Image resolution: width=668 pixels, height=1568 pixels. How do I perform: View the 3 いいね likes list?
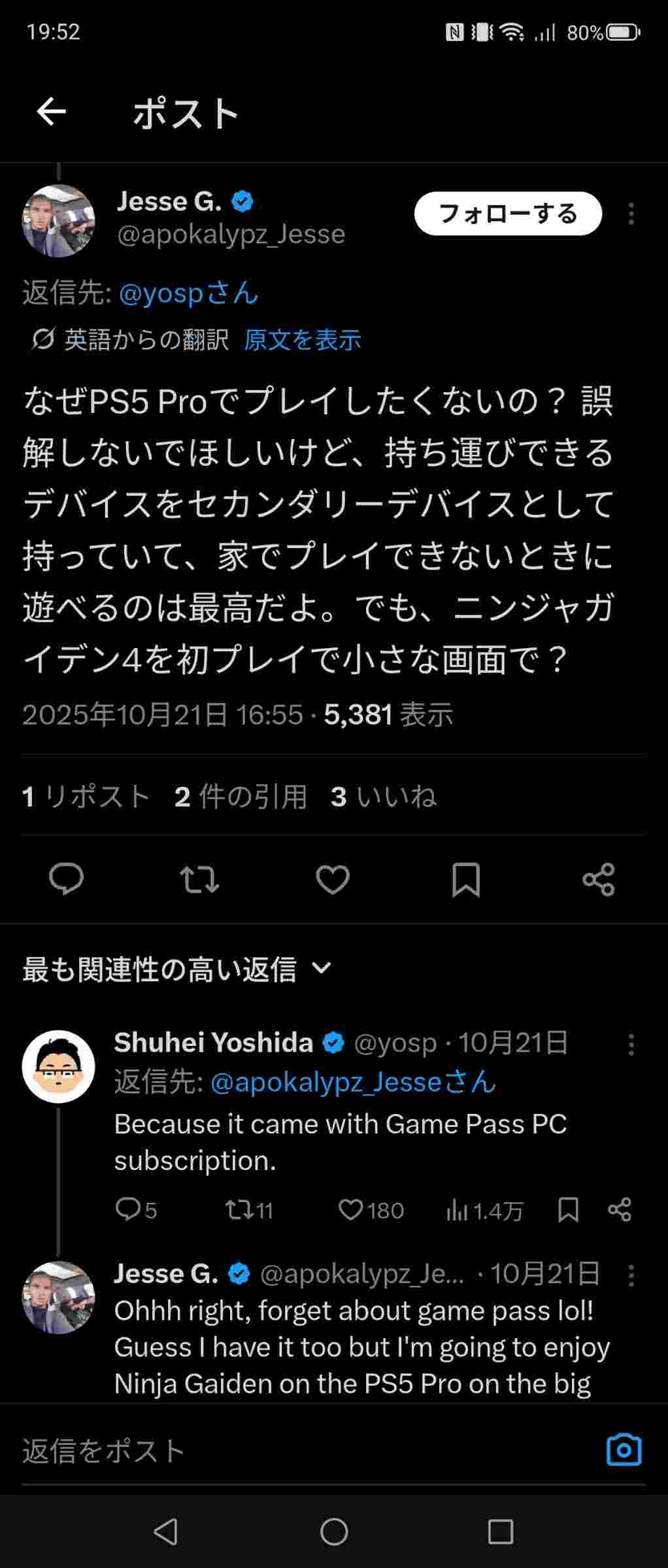tap(384, 796)
